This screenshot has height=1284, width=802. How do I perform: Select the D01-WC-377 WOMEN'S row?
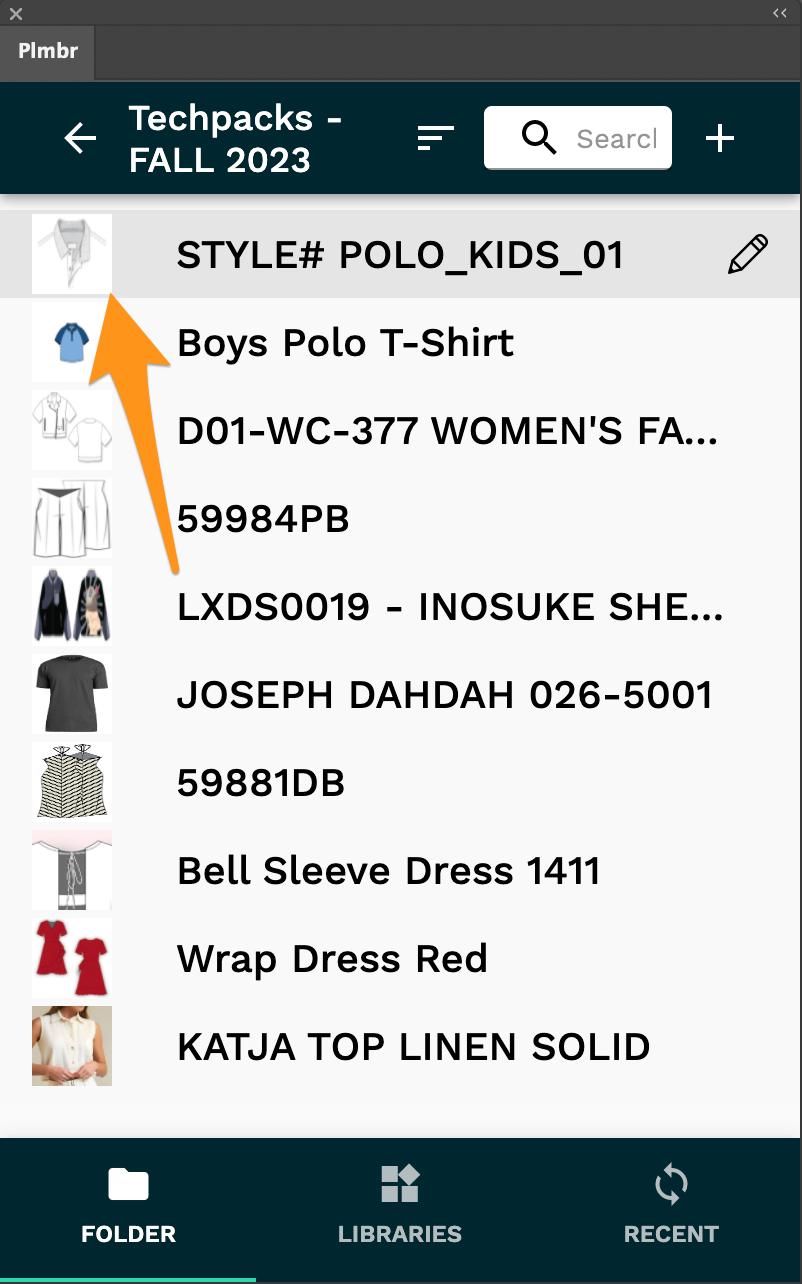[x=400, y=431]
